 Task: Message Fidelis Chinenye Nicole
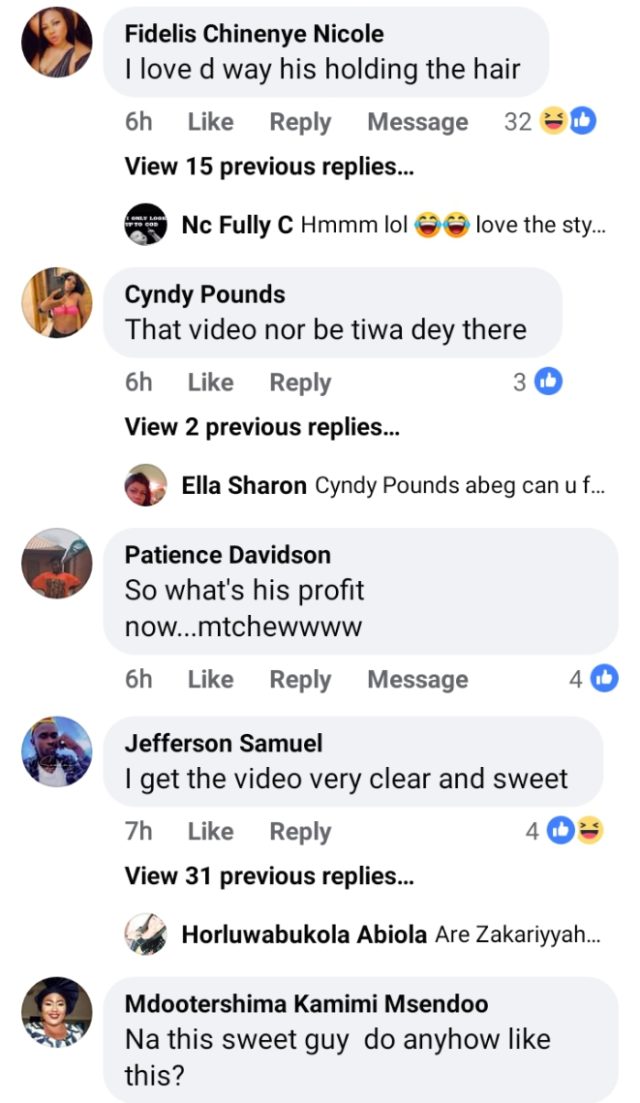(x=417, y=122)
